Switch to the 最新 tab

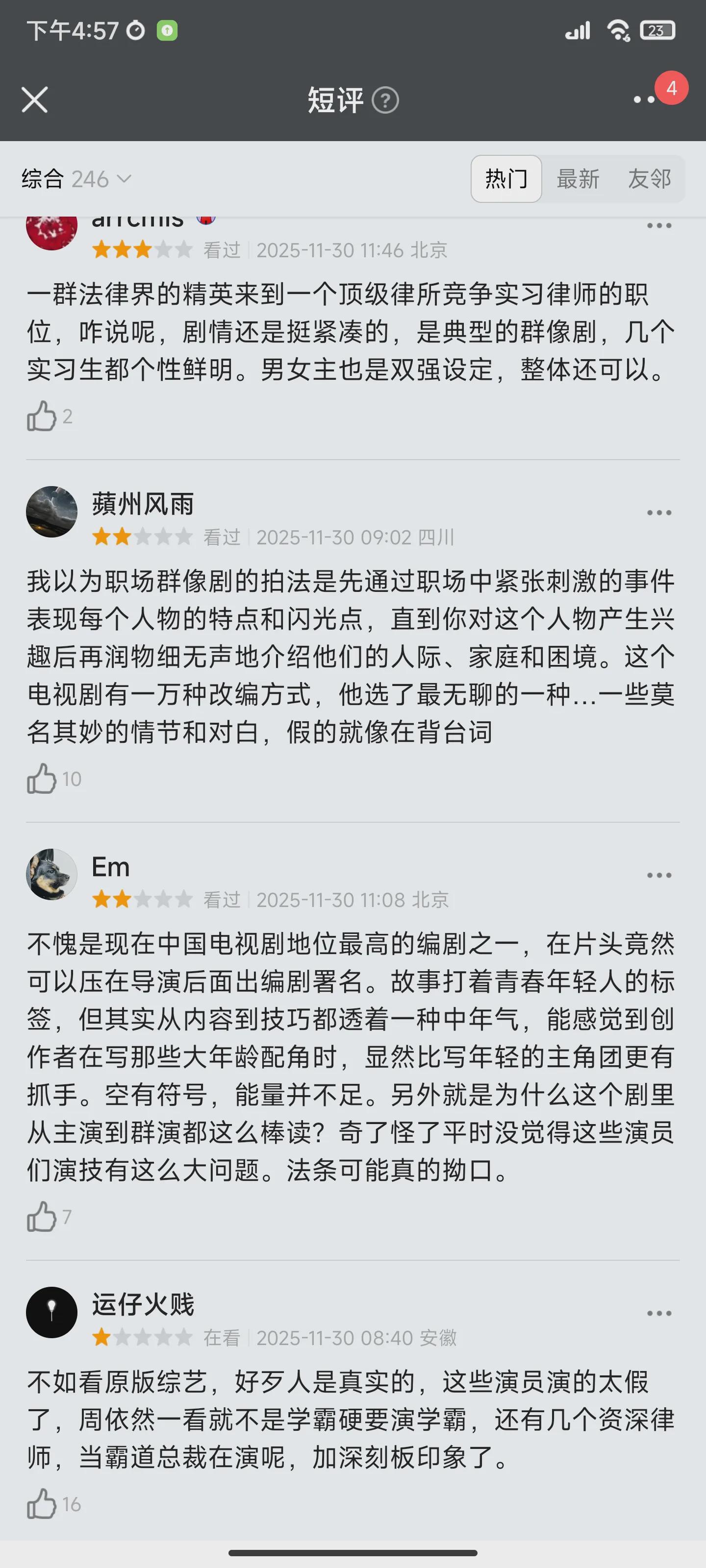point(578,179)
